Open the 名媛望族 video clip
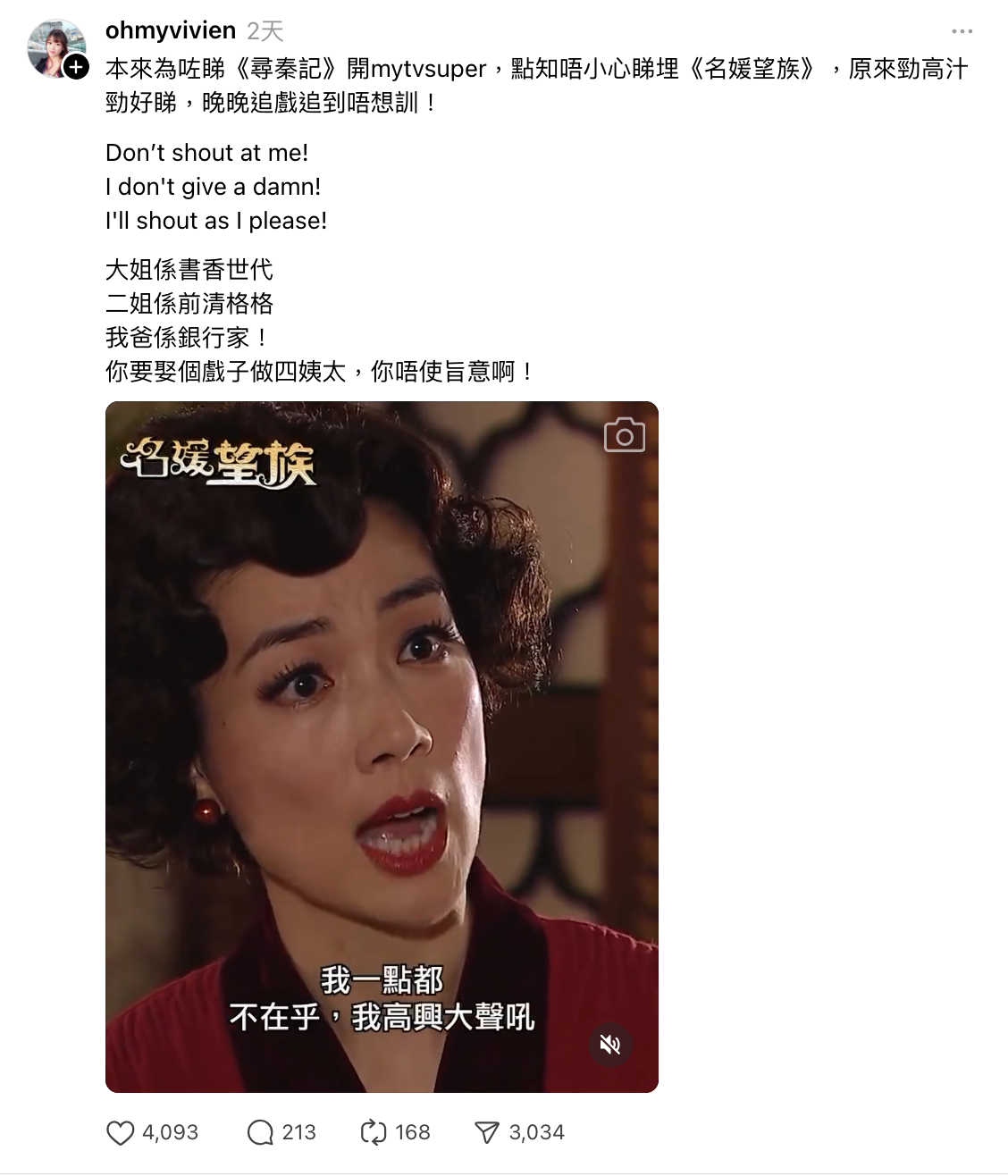The width and height of the screenshot is (1008, 1176). [382, 715]
